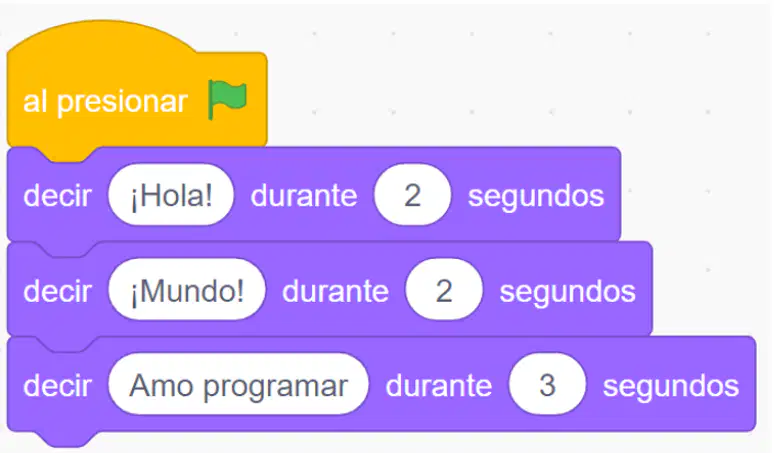Edit the ¡Mundo! text field
The image size is (777, 453).
[x=187, y=290]
